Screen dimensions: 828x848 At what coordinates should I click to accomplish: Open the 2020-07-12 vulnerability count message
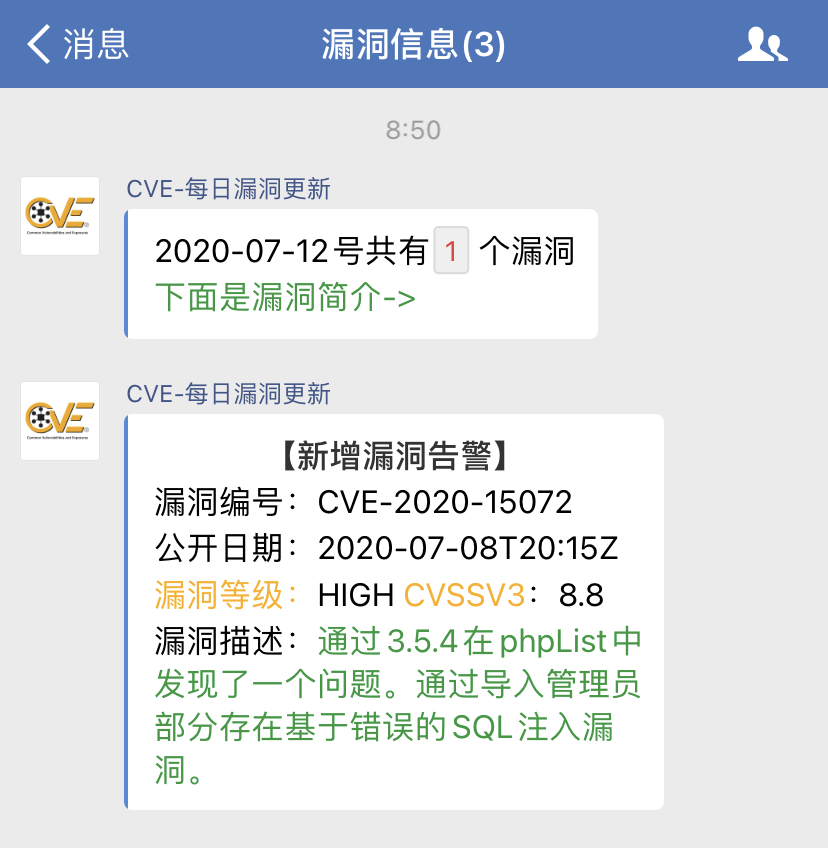(361, 274)
